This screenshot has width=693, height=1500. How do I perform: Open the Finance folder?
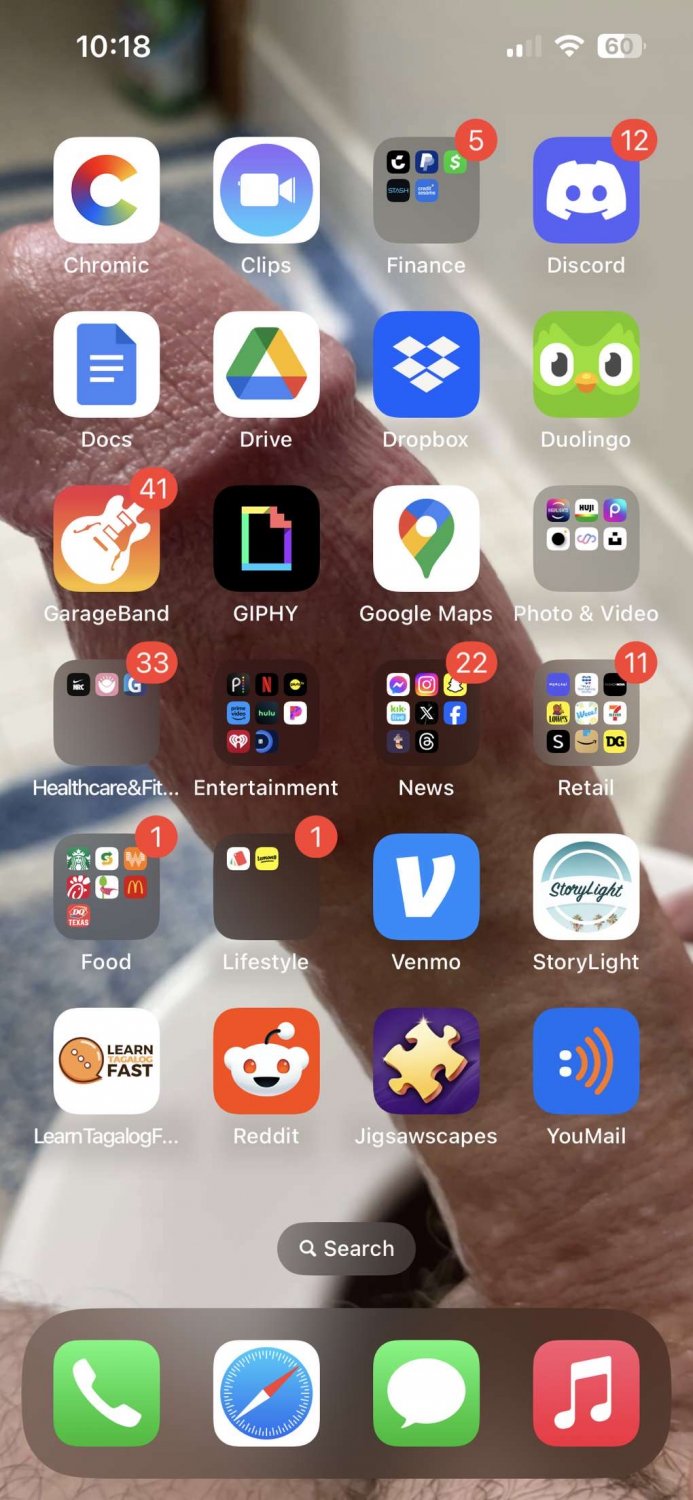tap(426, 190)
